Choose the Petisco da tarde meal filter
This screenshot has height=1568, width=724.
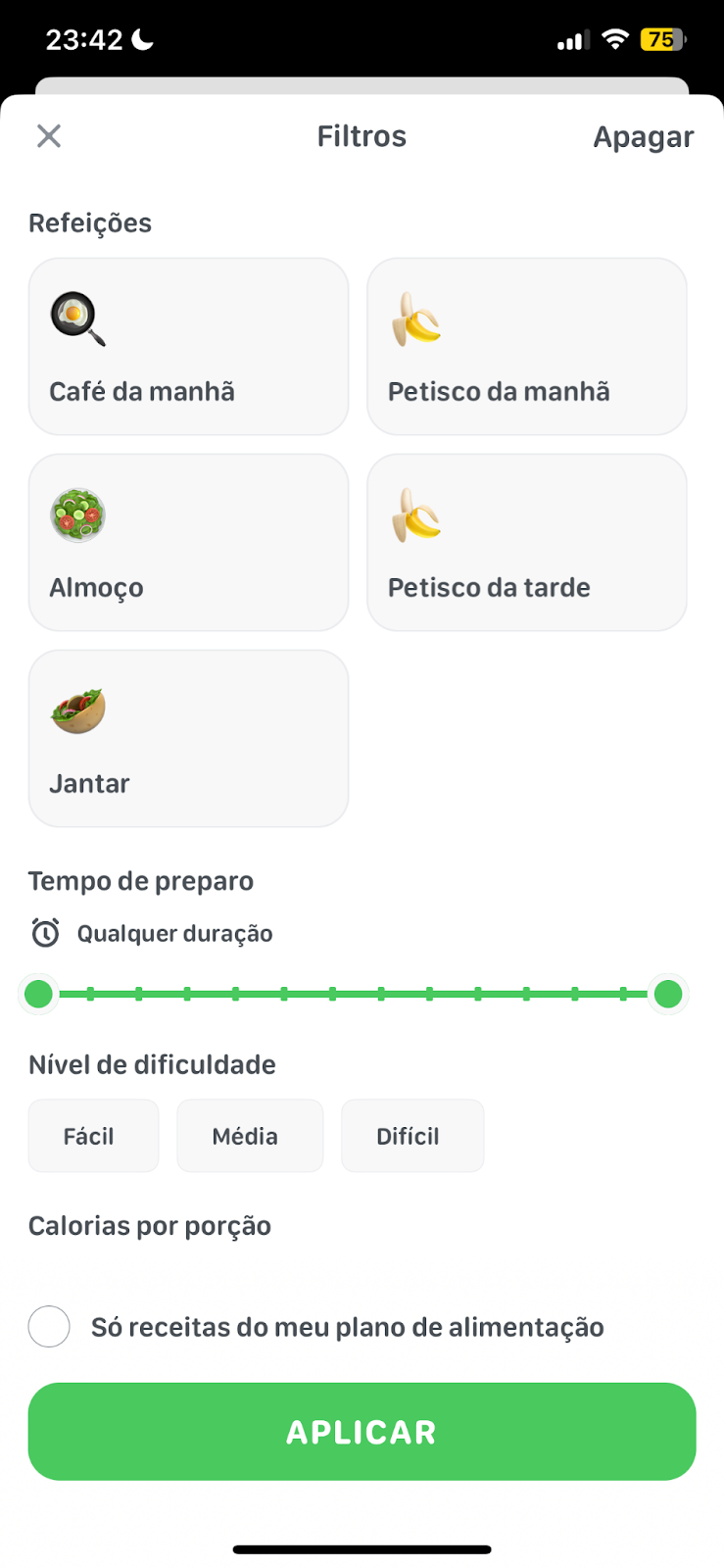pyautogui.click(x=527, y=543)
